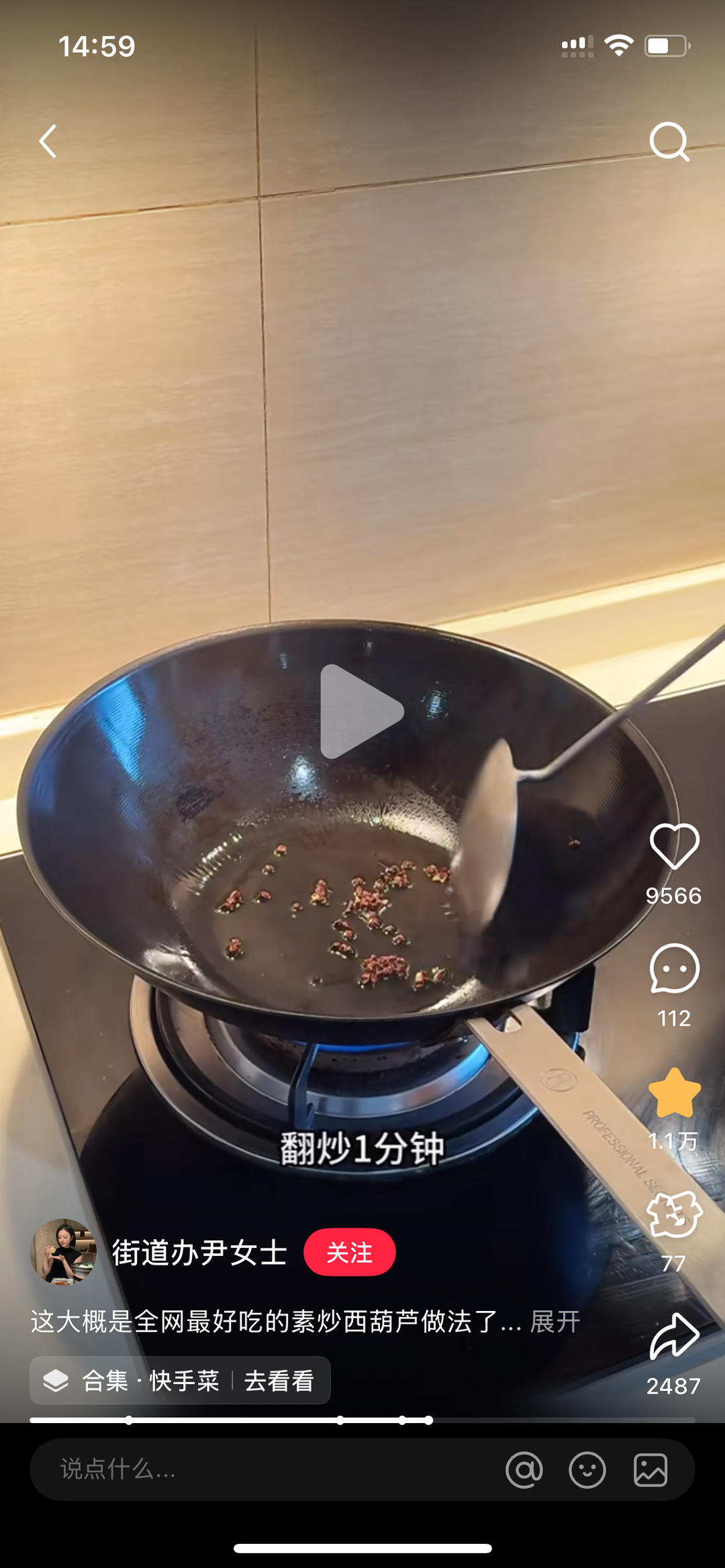Attach a picture to the comment
The width and height of the screenshot is (725, 1568).
pos(650,1470)
